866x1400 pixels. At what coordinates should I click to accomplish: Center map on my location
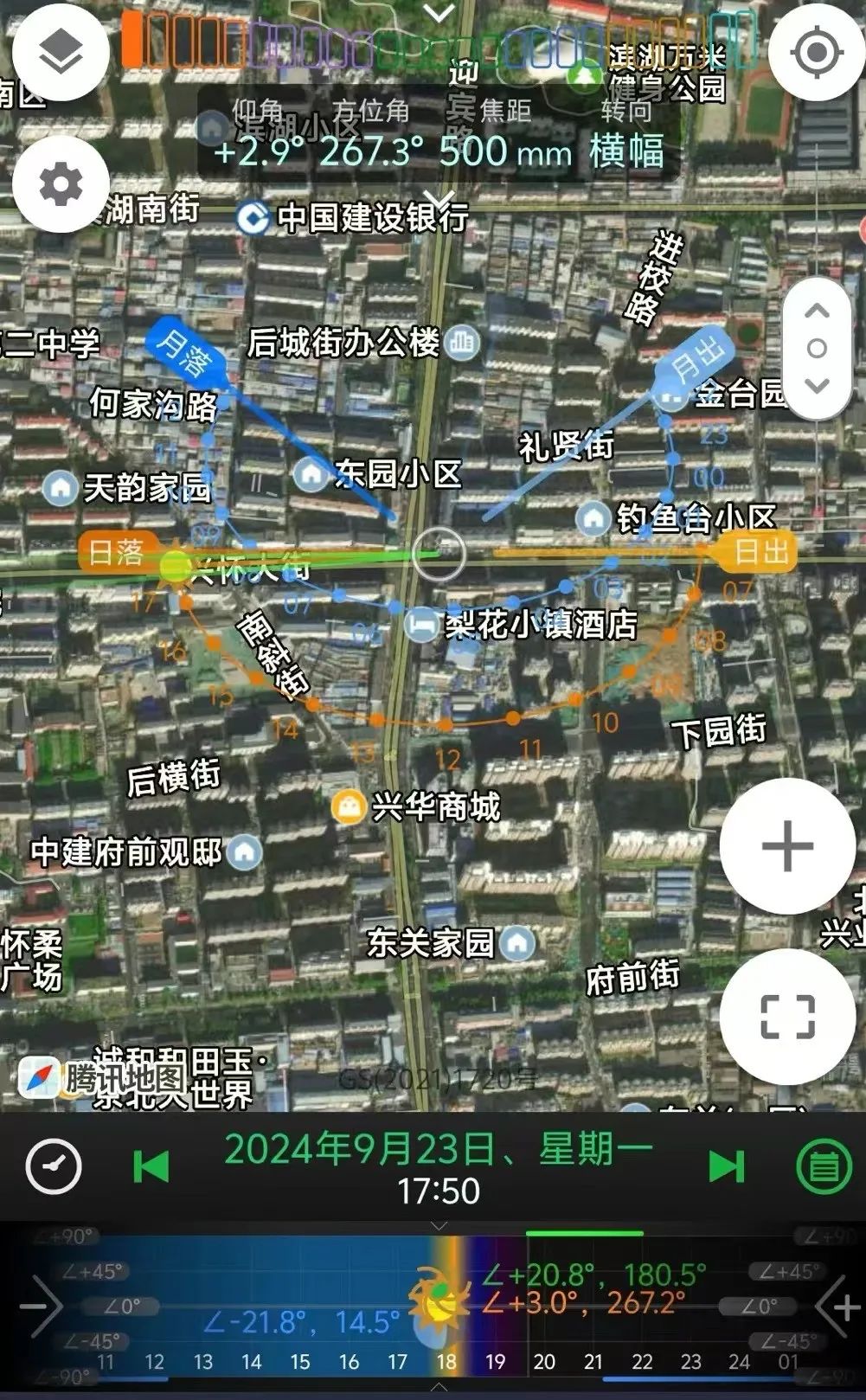tap(817, 54)
